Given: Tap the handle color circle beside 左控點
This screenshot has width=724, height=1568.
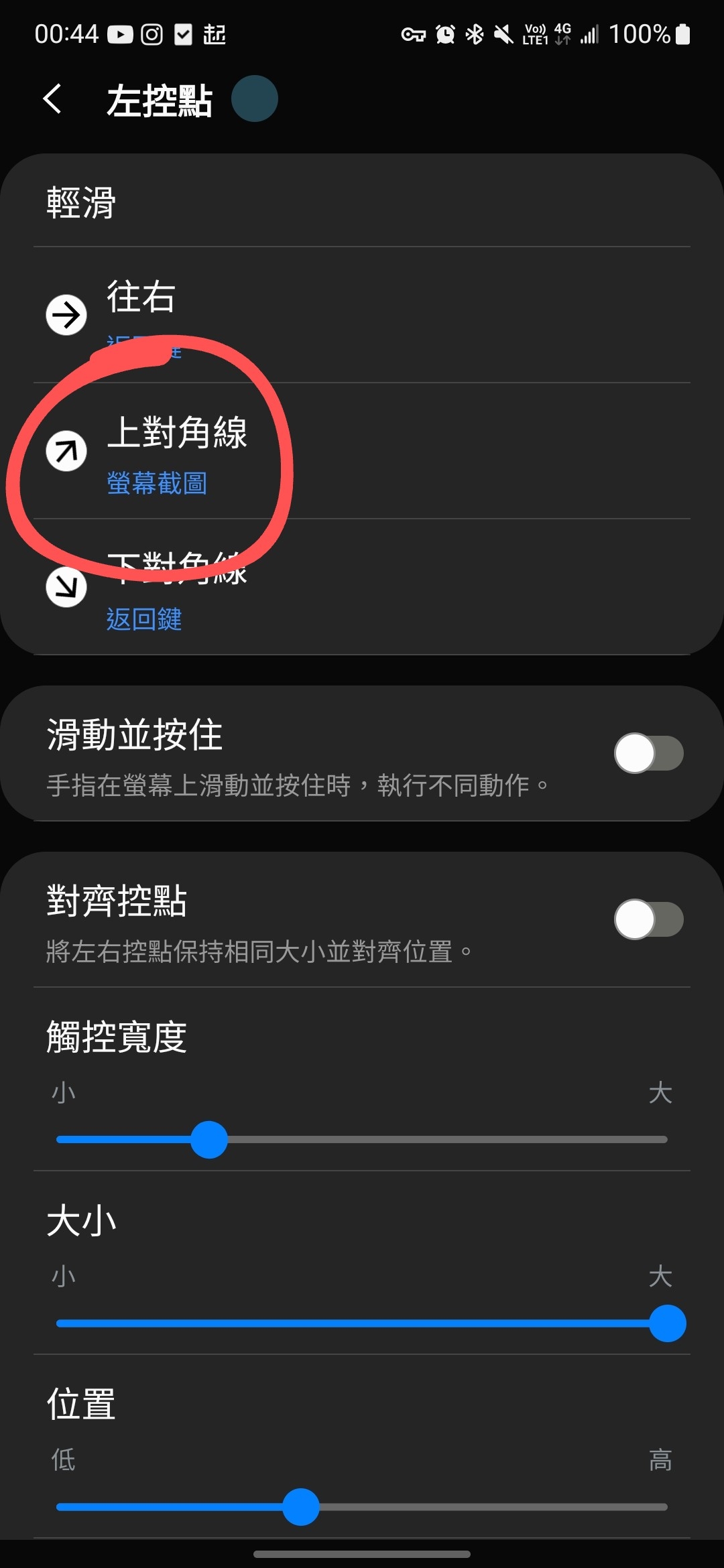Looking at the screenshot, I should coord(254,99).
